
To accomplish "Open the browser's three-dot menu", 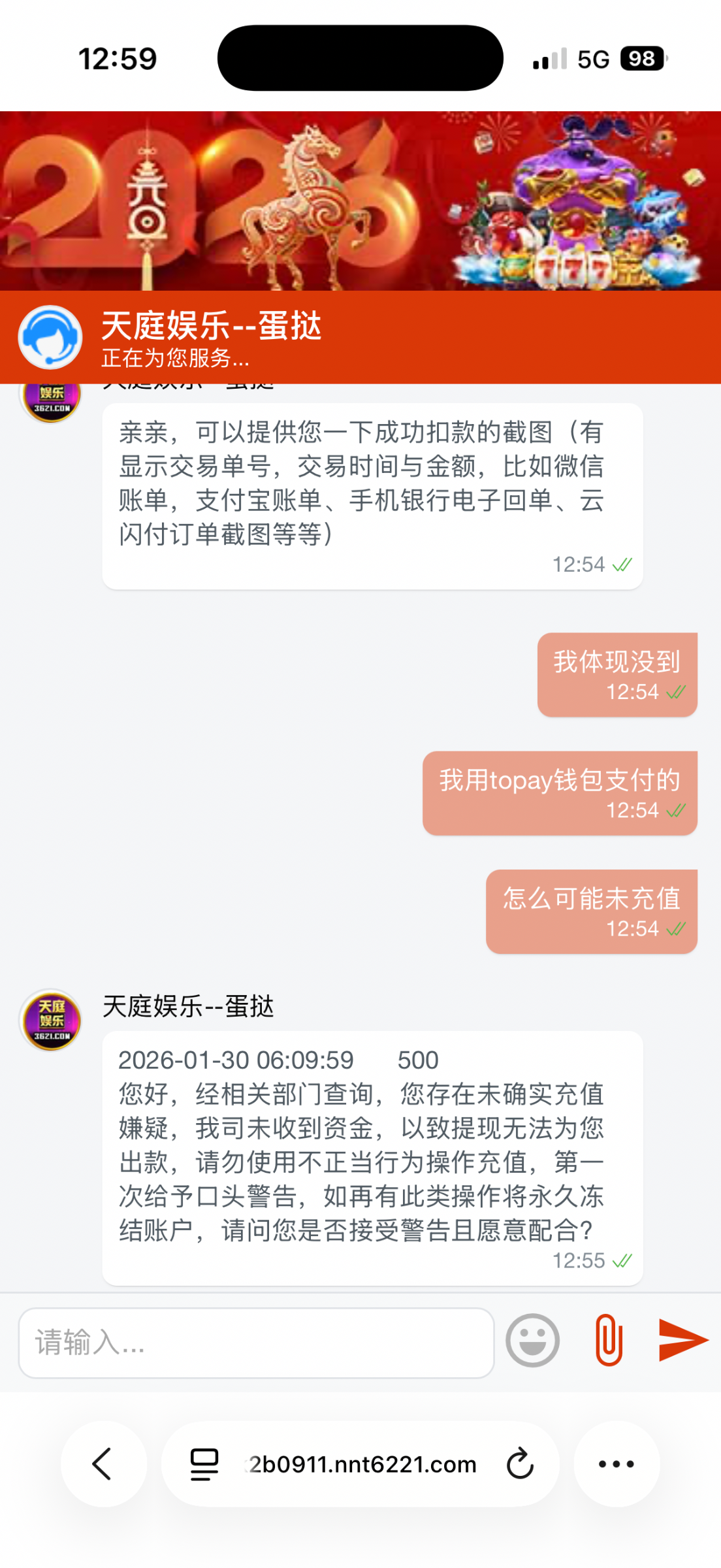I will [616, 1463].
